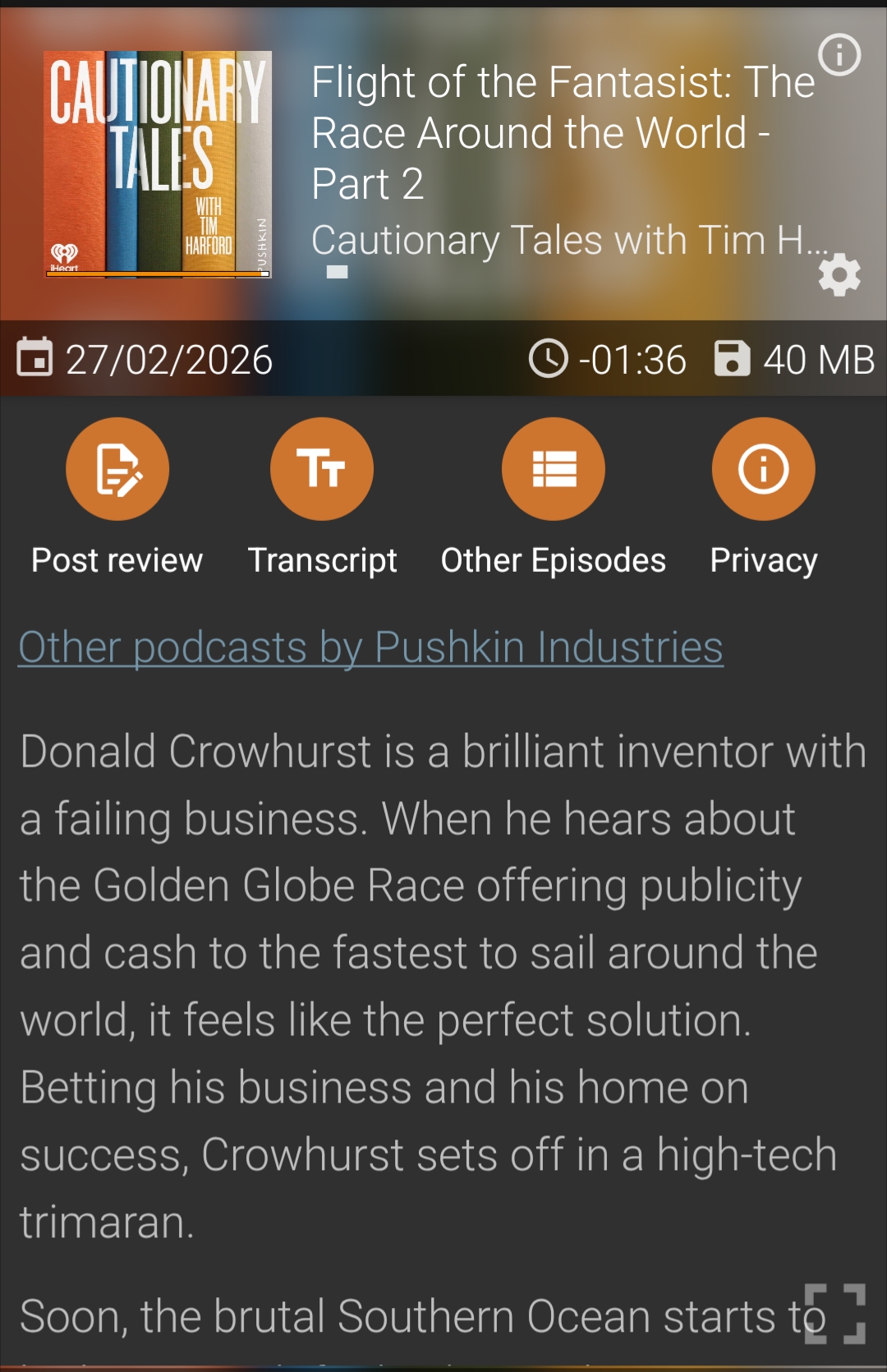Expand description to full screen

[835, 1314]
